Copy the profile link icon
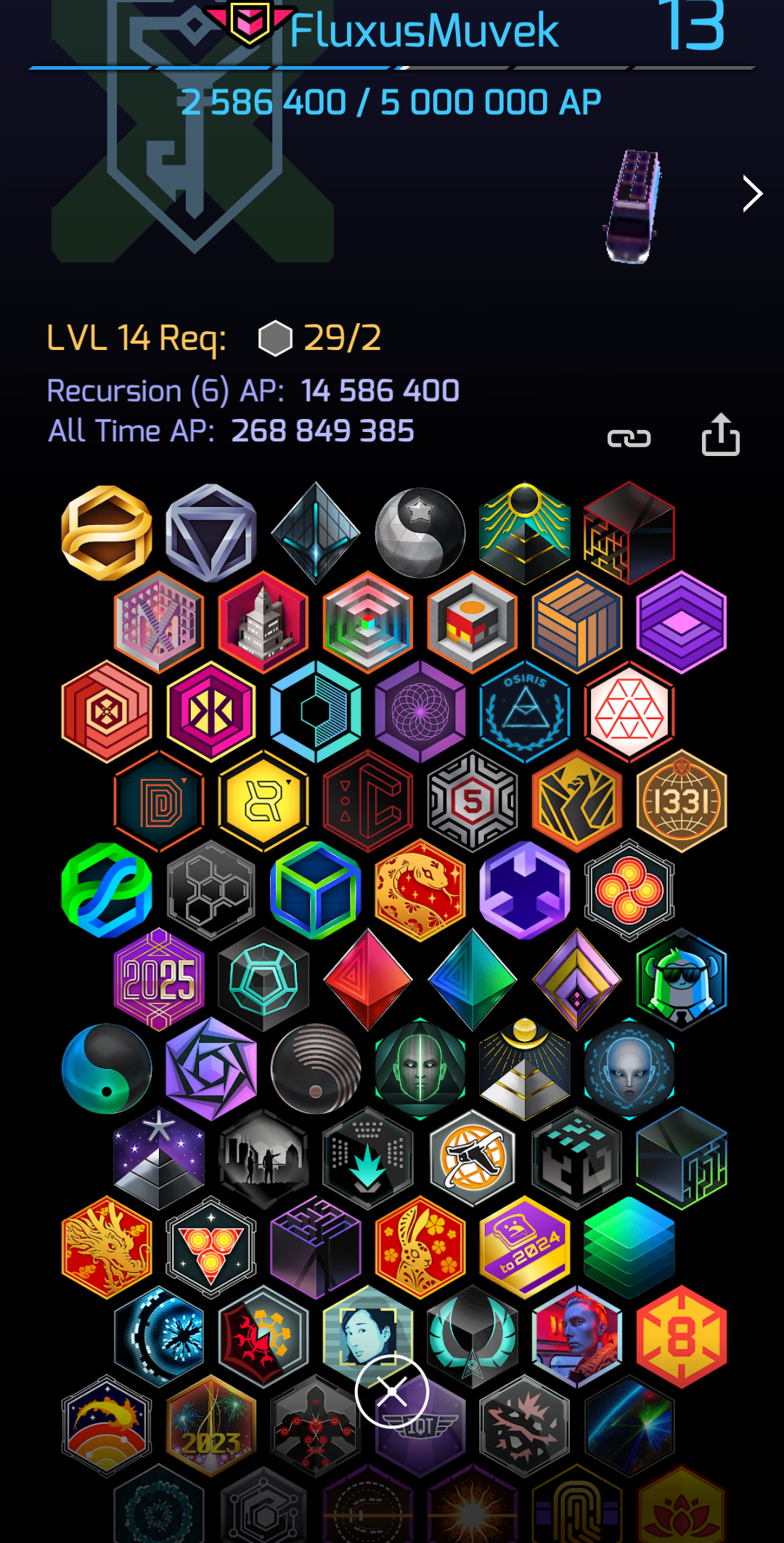Image resolution: width=784 pixels, height=1543 pixels. [629, 438]
